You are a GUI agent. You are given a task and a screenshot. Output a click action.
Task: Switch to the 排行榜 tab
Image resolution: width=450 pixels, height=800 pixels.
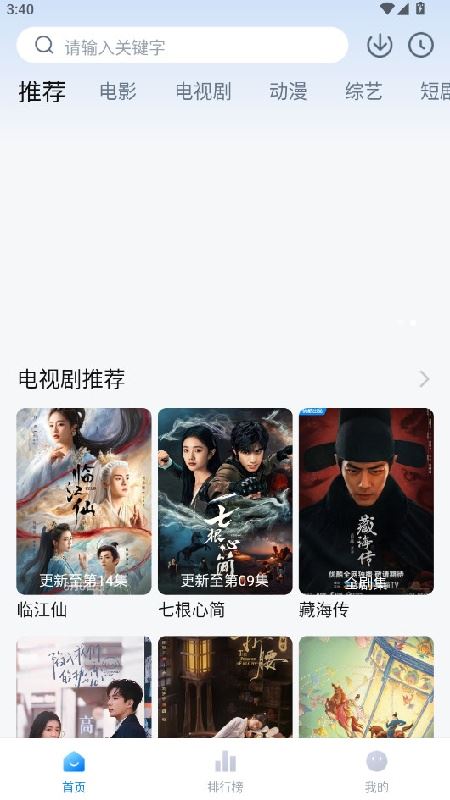(x=225, y=772)
